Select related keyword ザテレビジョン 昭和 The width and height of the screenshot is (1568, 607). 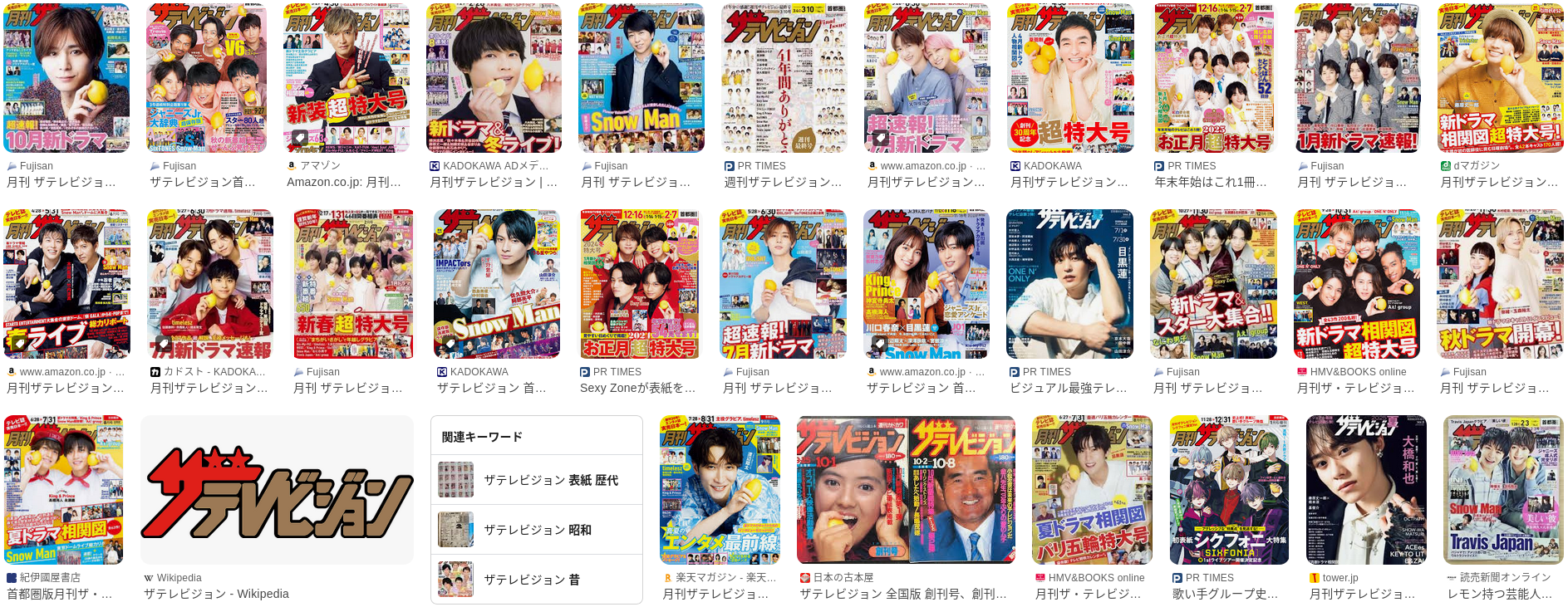[x=538, y=530]
